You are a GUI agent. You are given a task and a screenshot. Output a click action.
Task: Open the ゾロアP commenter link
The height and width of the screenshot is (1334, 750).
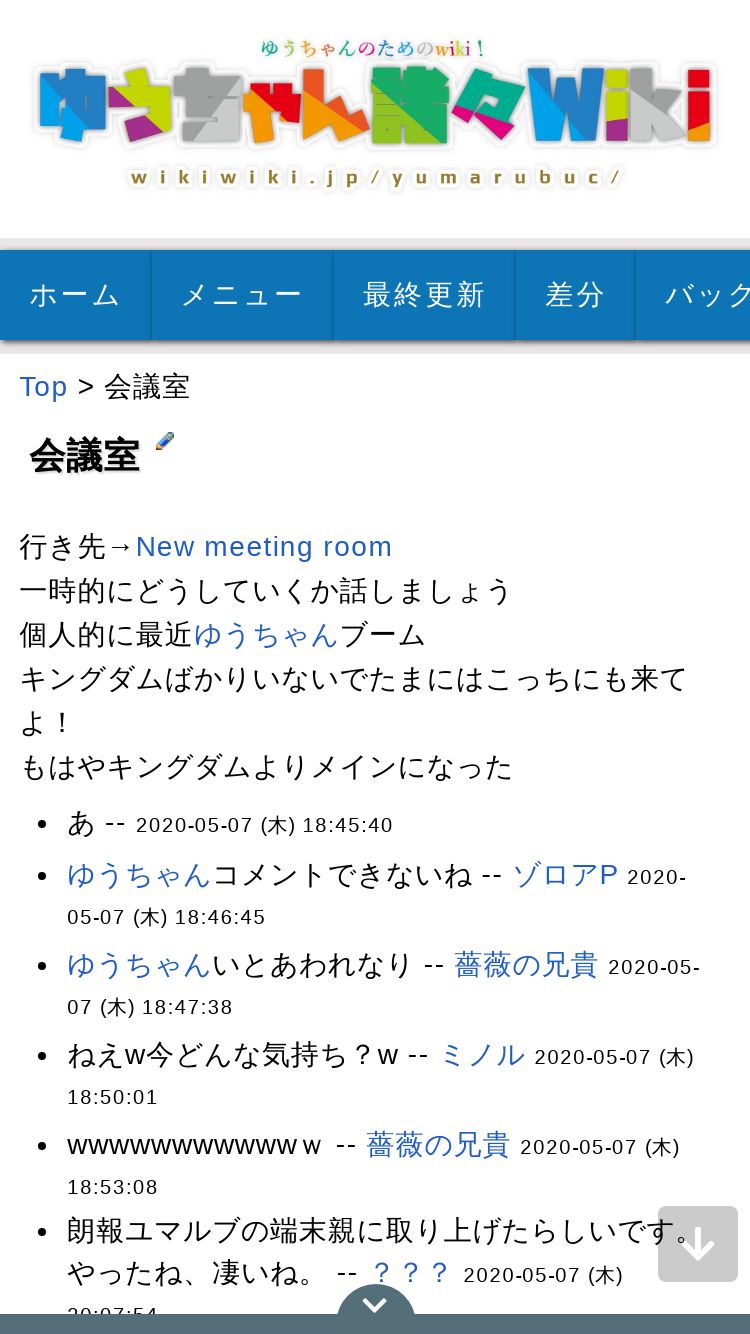point(565,875)
